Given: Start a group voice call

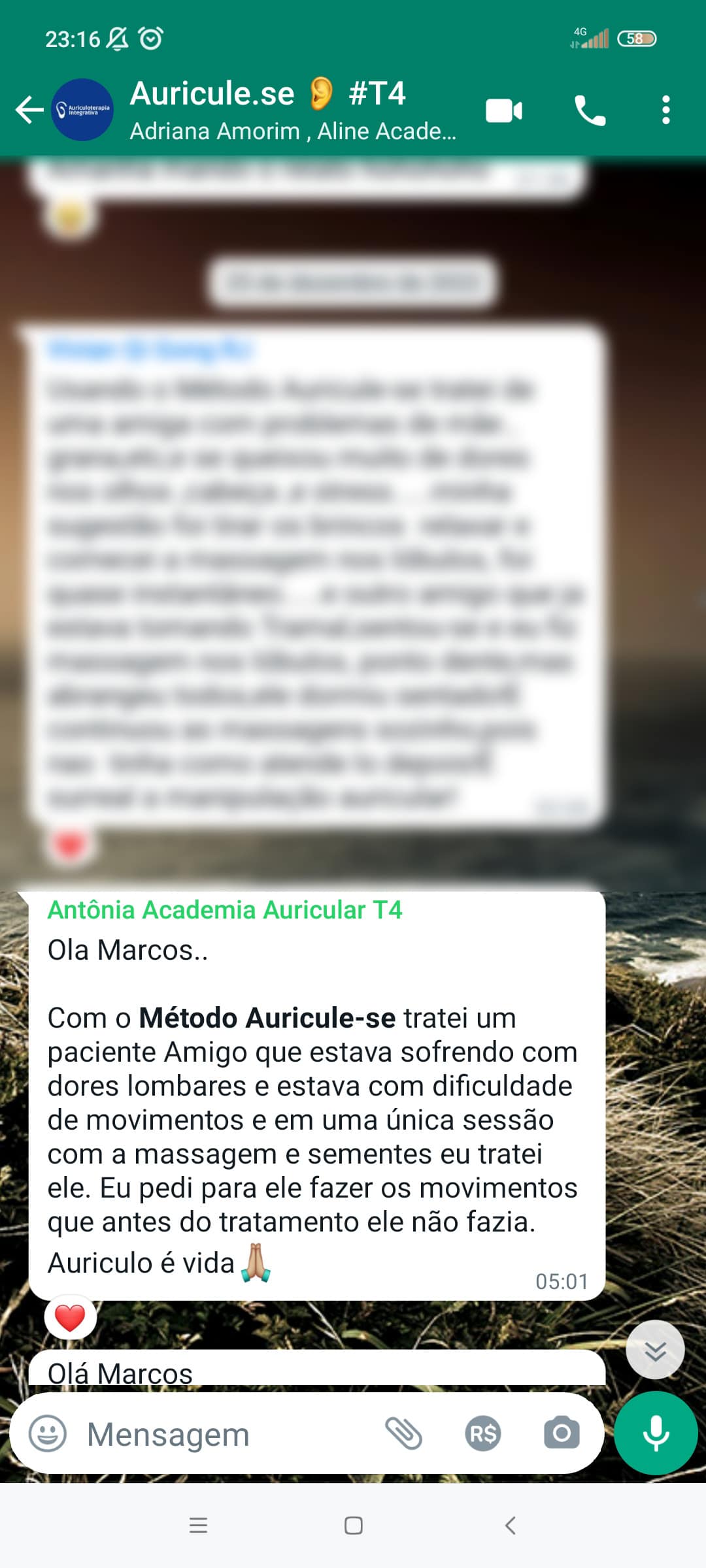Looking at the screenshot, I should coord(590,110).
